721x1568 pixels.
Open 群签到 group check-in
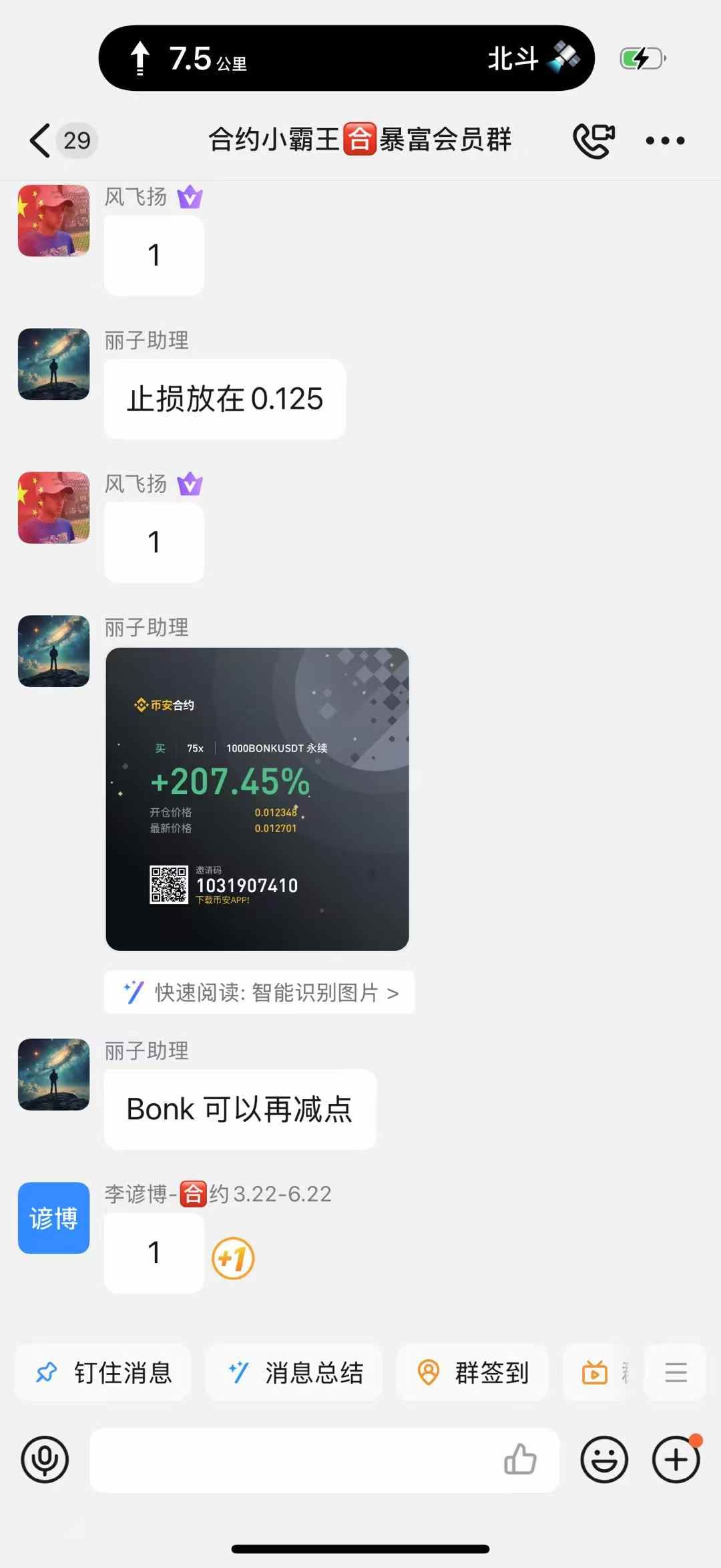(473, 1373)
